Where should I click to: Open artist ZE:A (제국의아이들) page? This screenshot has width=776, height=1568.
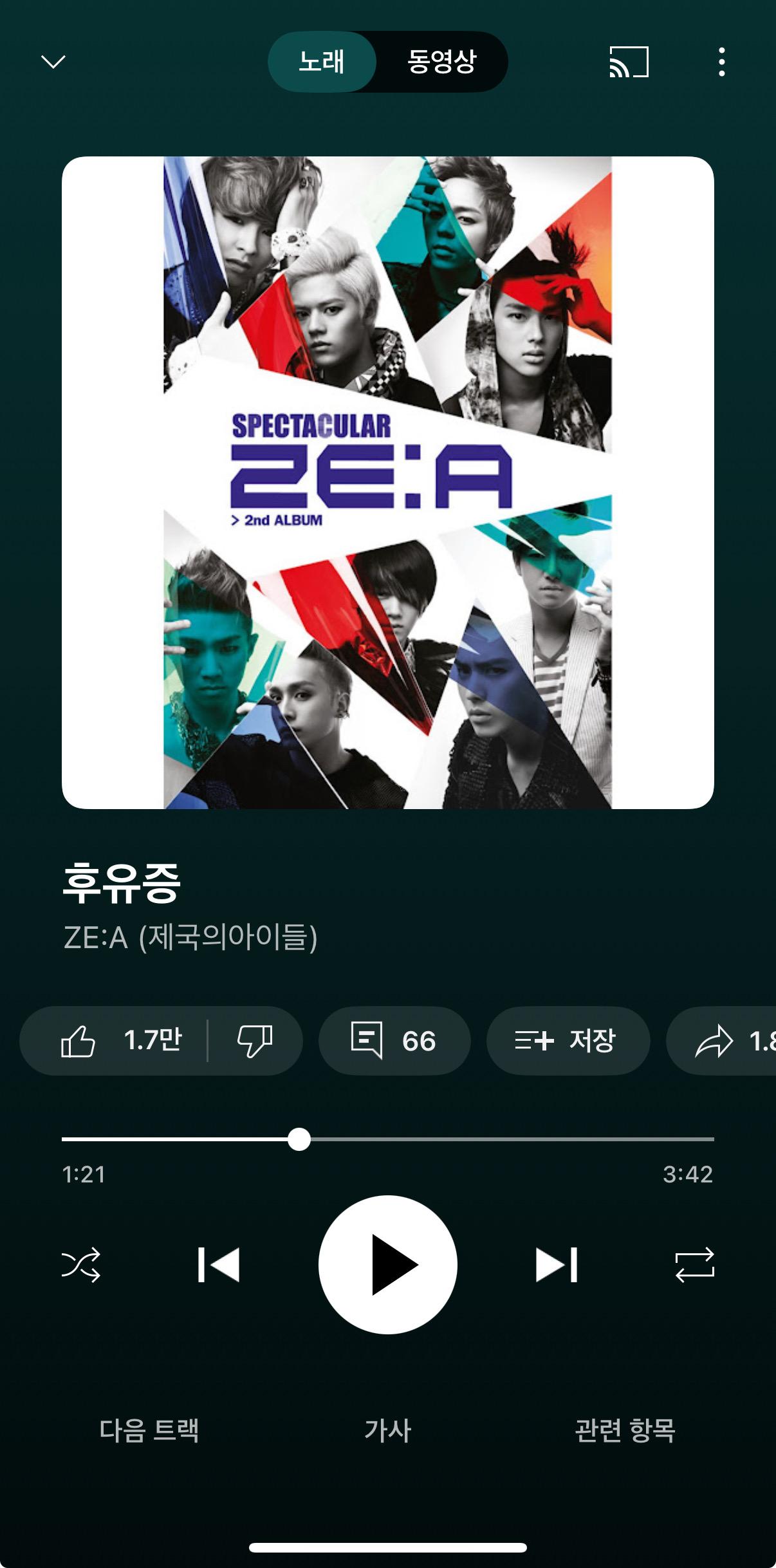[190, 937]
